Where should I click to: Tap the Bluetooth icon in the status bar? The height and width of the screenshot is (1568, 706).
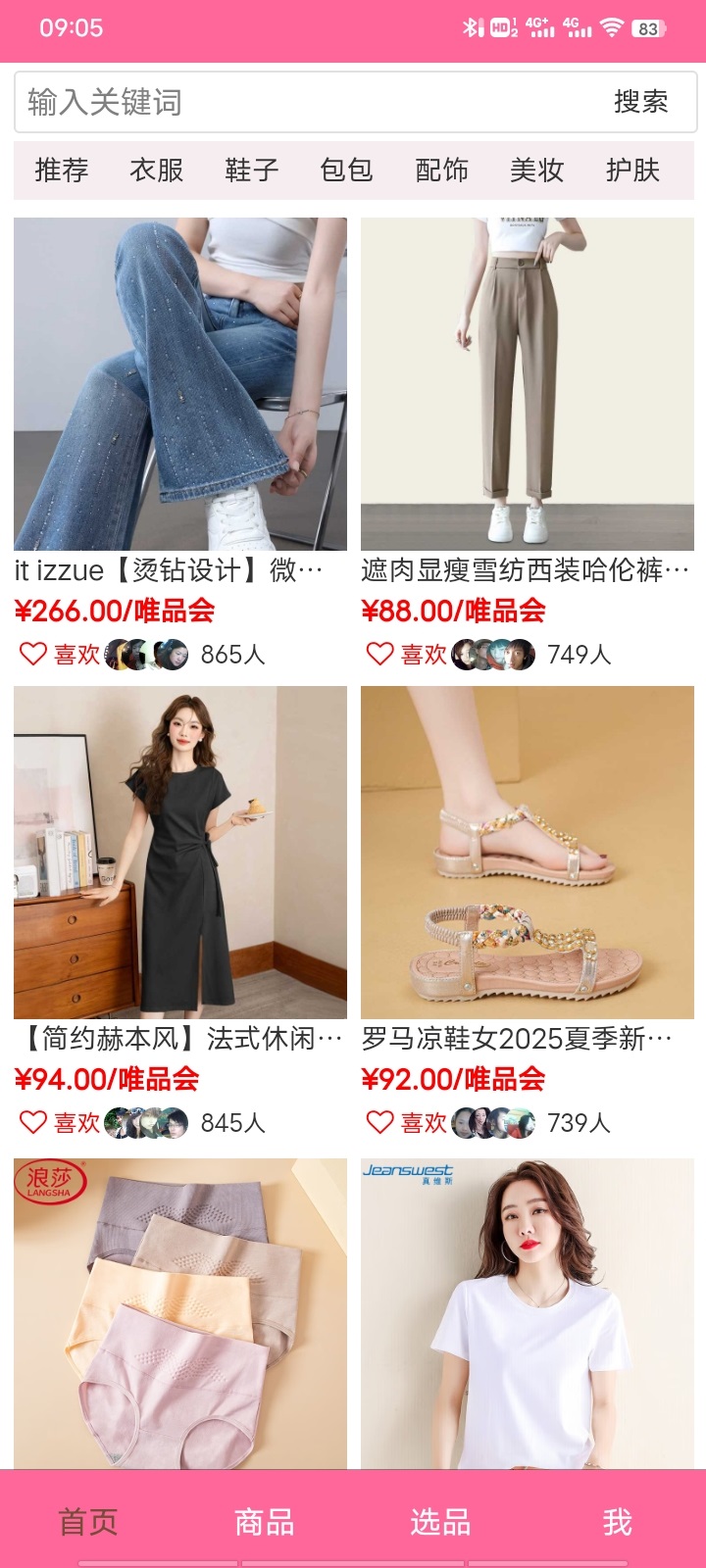point(470,29)
